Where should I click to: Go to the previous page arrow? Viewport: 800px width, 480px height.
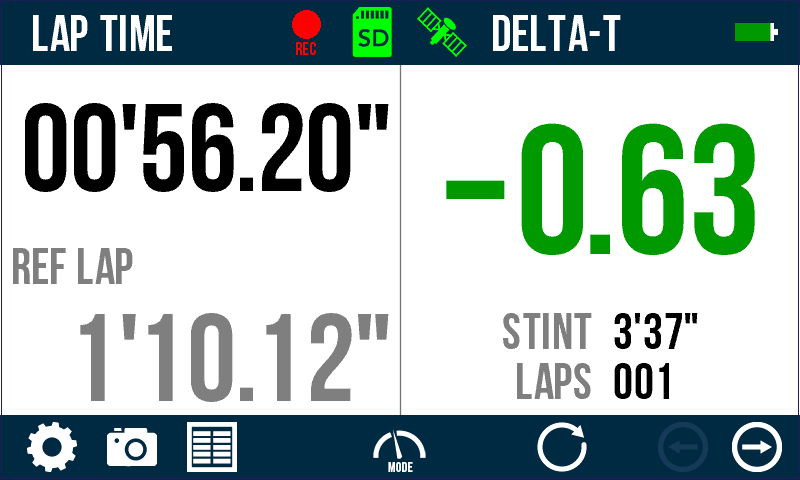683,447
